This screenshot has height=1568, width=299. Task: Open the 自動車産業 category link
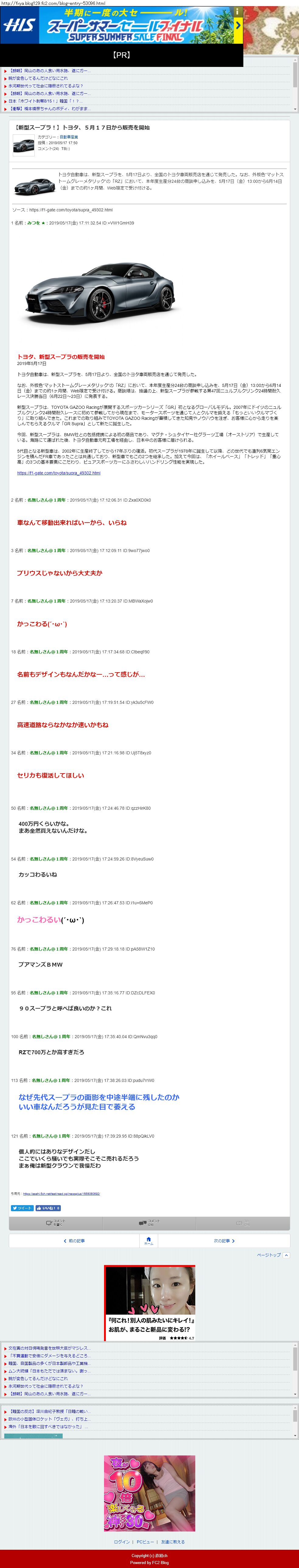click(68, 137)
